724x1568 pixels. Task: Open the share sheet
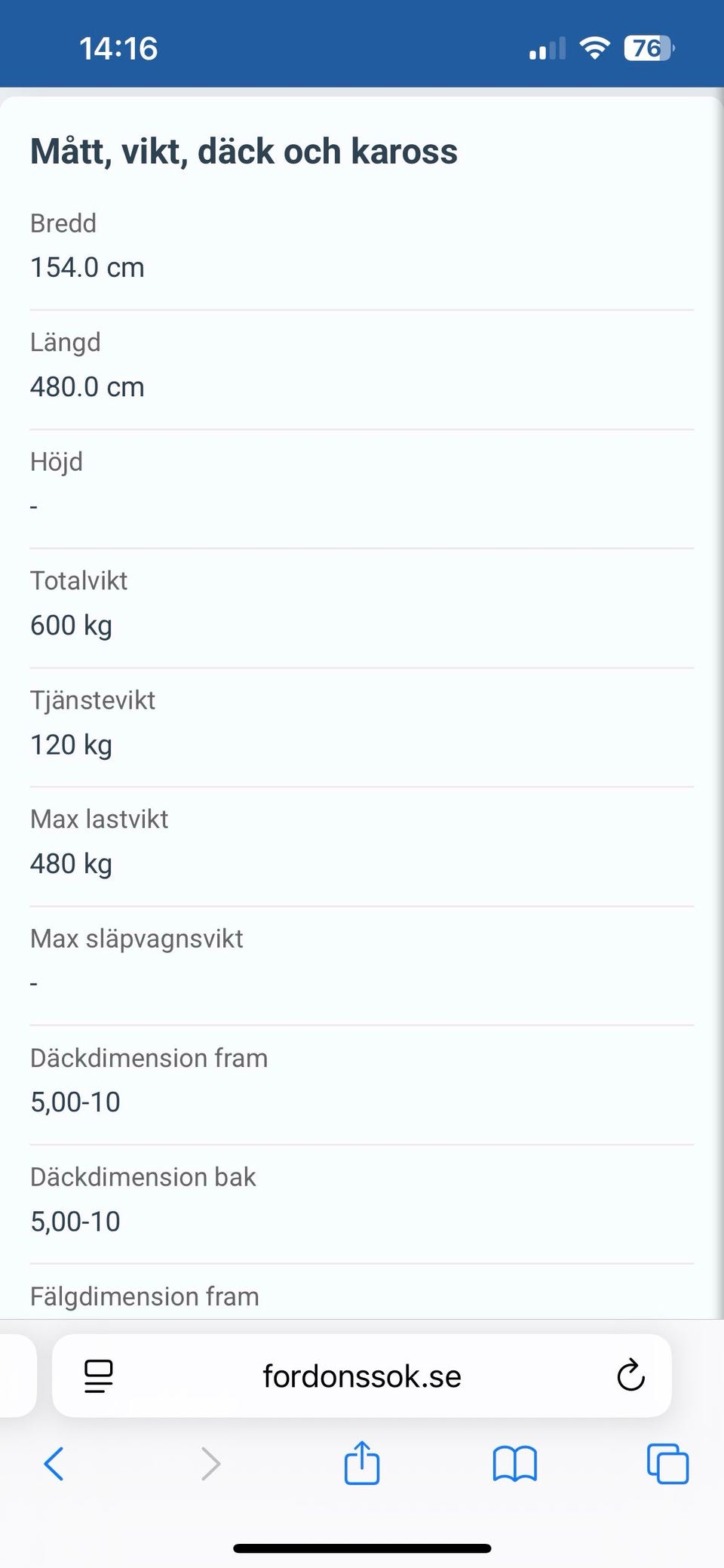pos(362,1462)
